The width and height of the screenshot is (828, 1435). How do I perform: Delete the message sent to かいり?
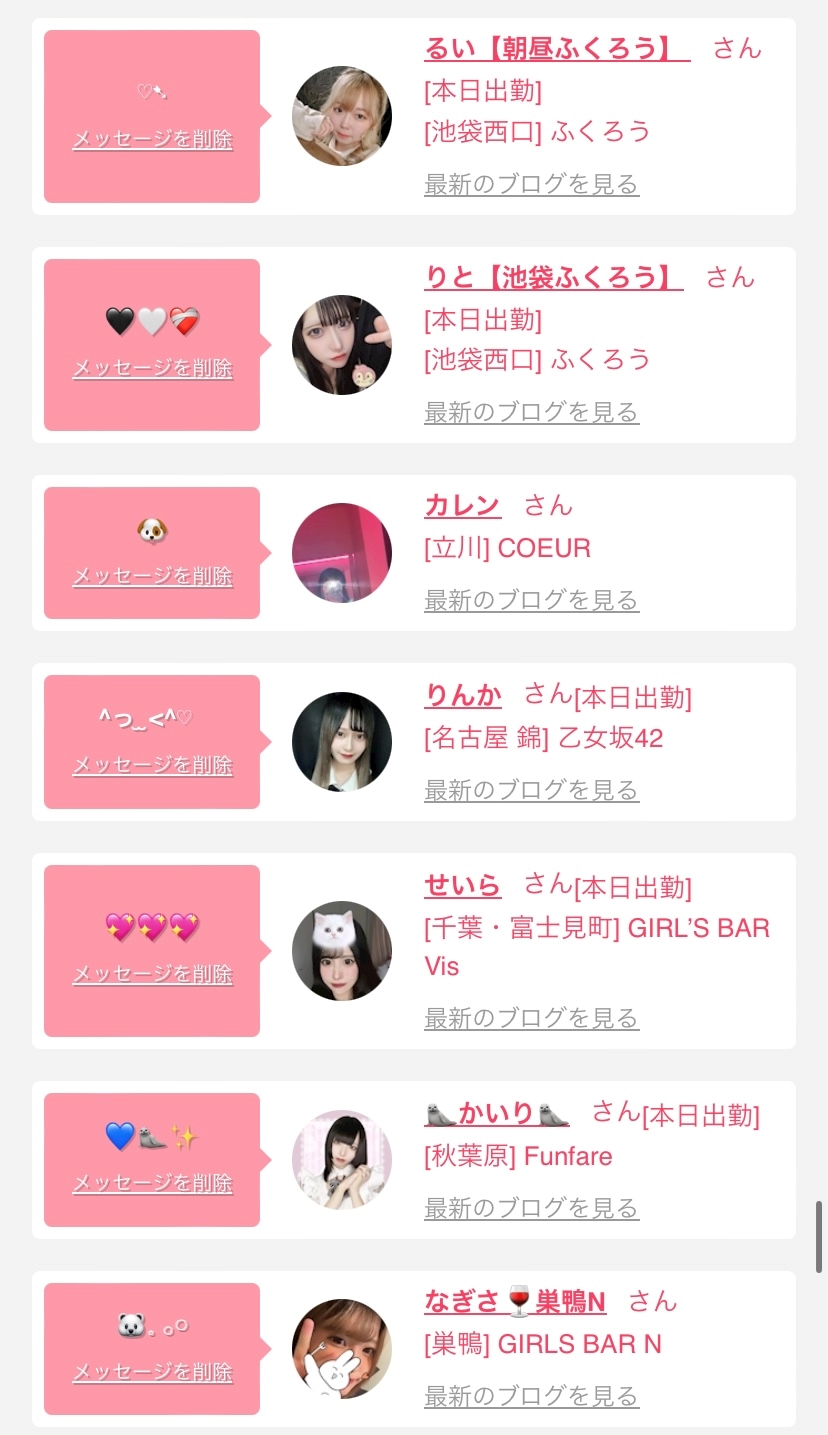coord(152,1183)
